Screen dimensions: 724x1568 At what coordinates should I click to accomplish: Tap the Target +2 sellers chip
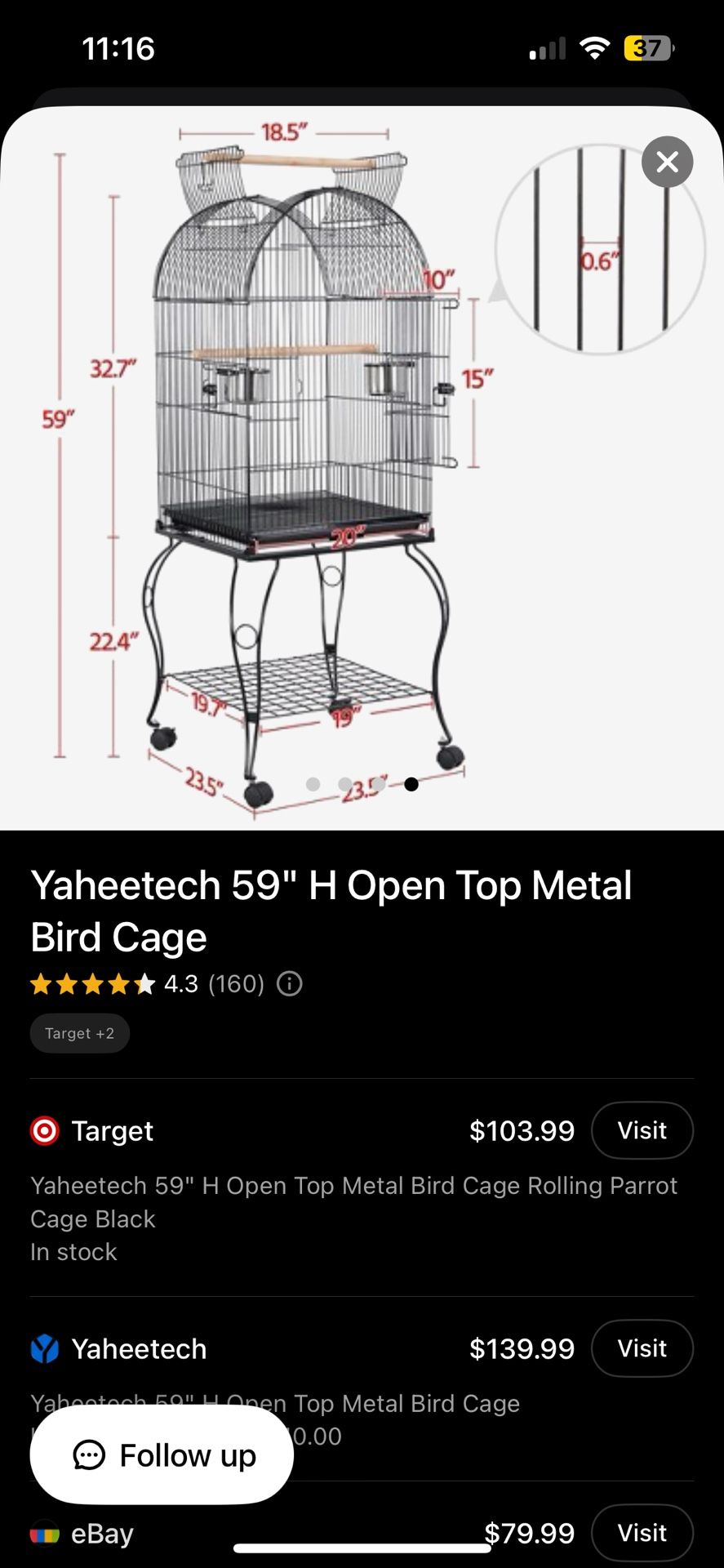pos(80,1033)
